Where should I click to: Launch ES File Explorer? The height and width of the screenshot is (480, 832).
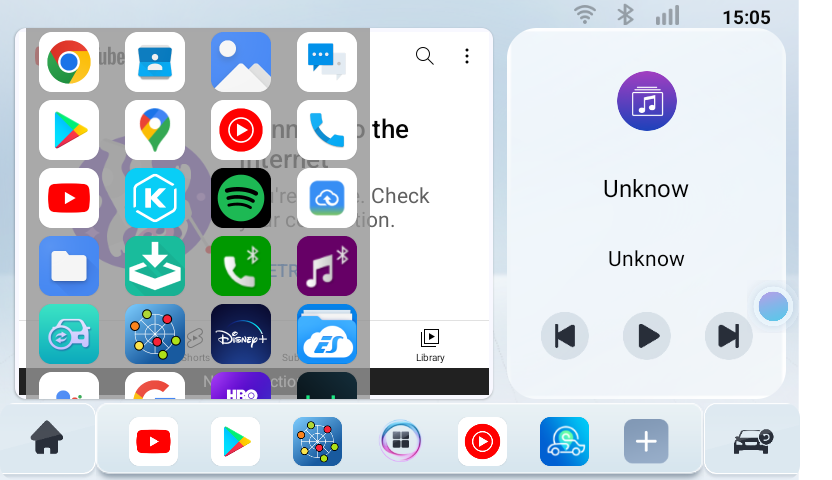coord(327,334)
